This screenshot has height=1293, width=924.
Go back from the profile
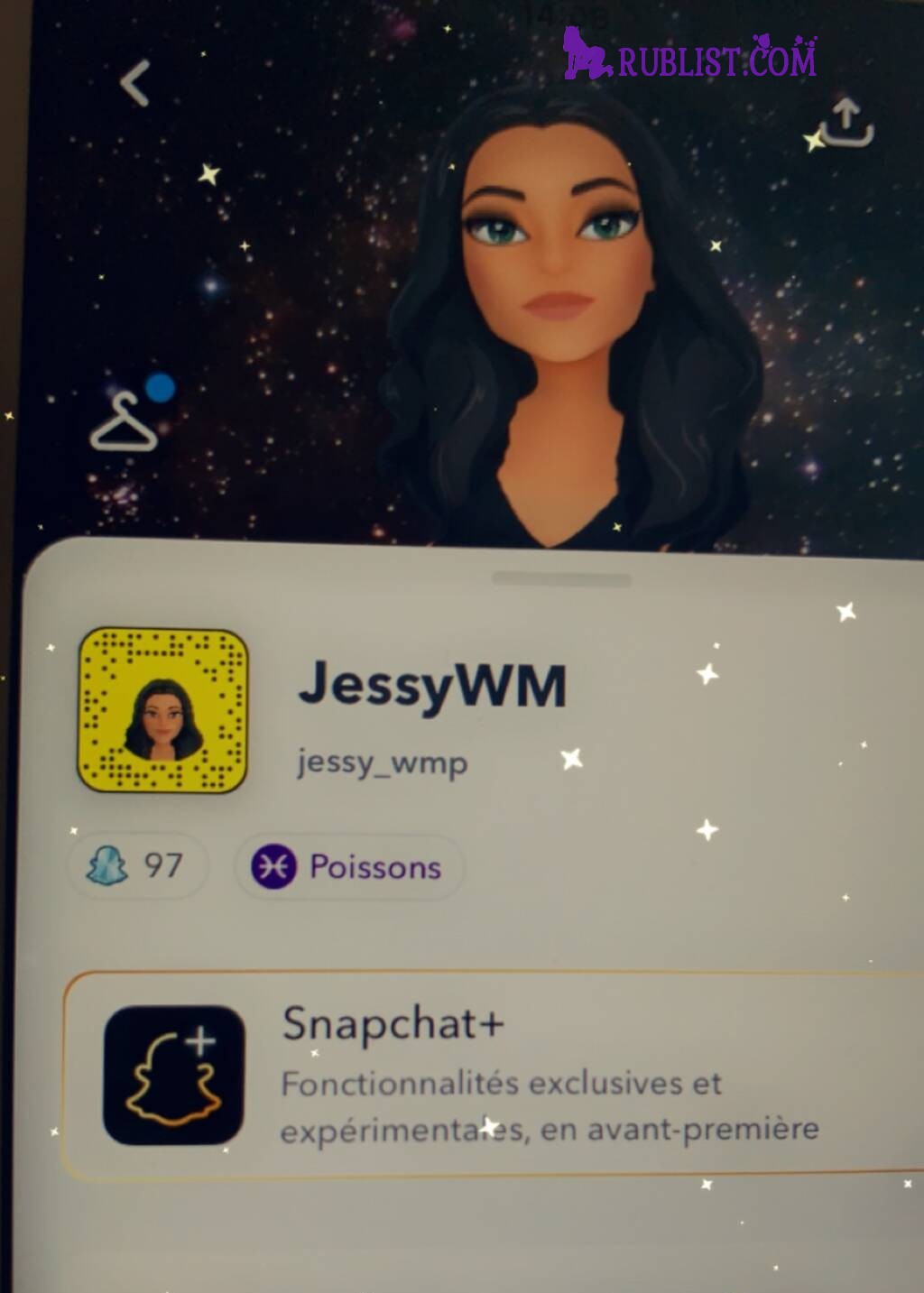135,84
